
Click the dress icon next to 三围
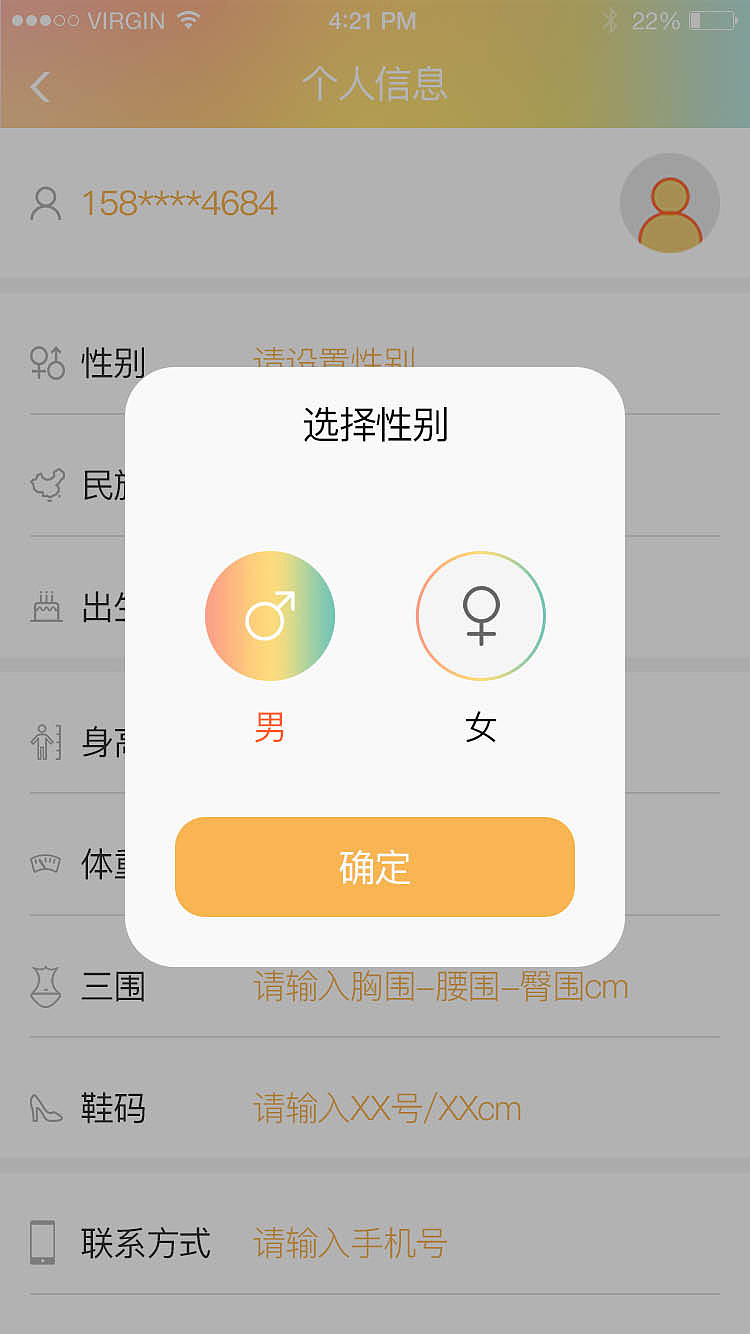(x=45, y=987)
